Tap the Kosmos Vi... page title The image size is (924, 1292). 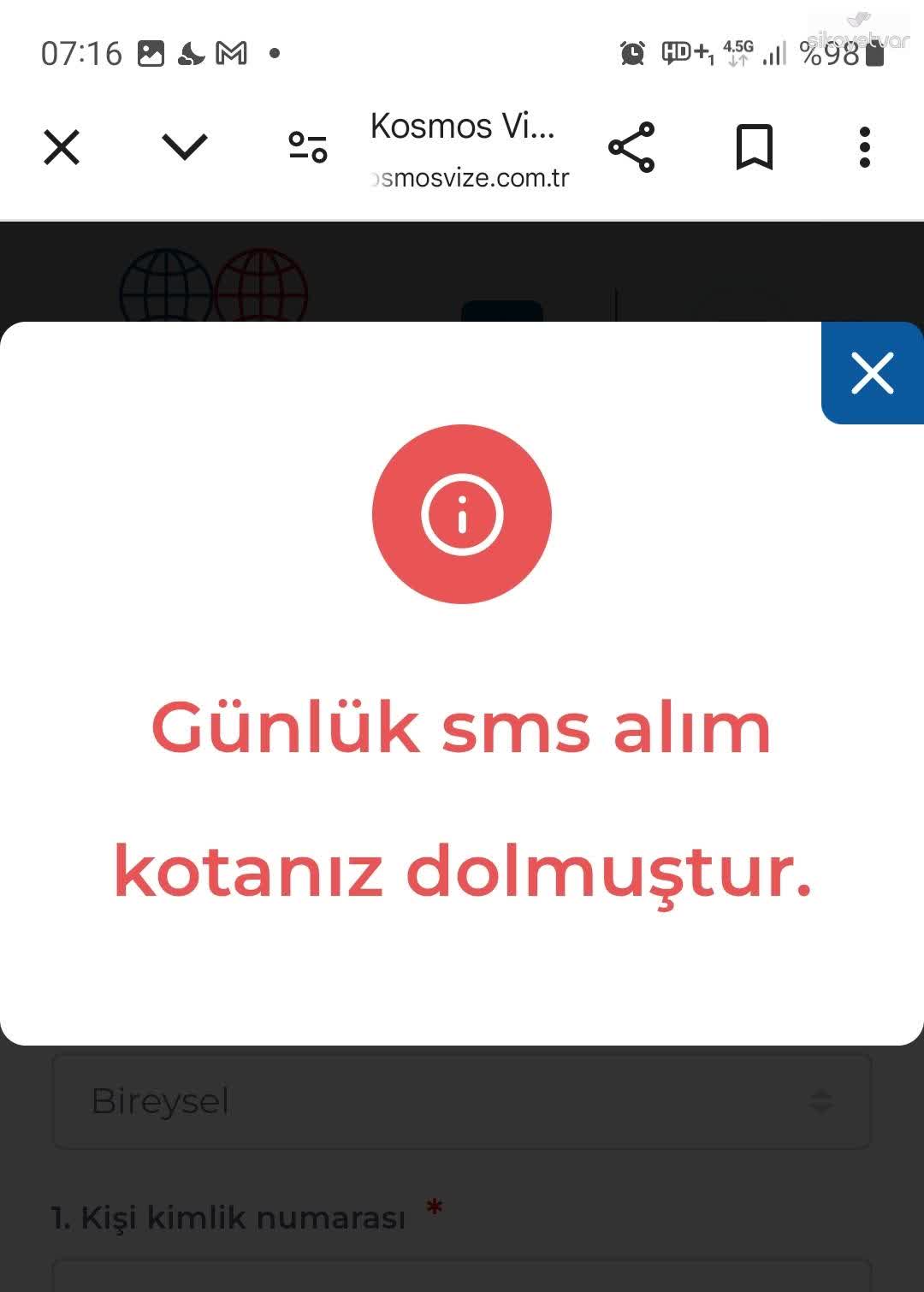[x=462, y=127]
